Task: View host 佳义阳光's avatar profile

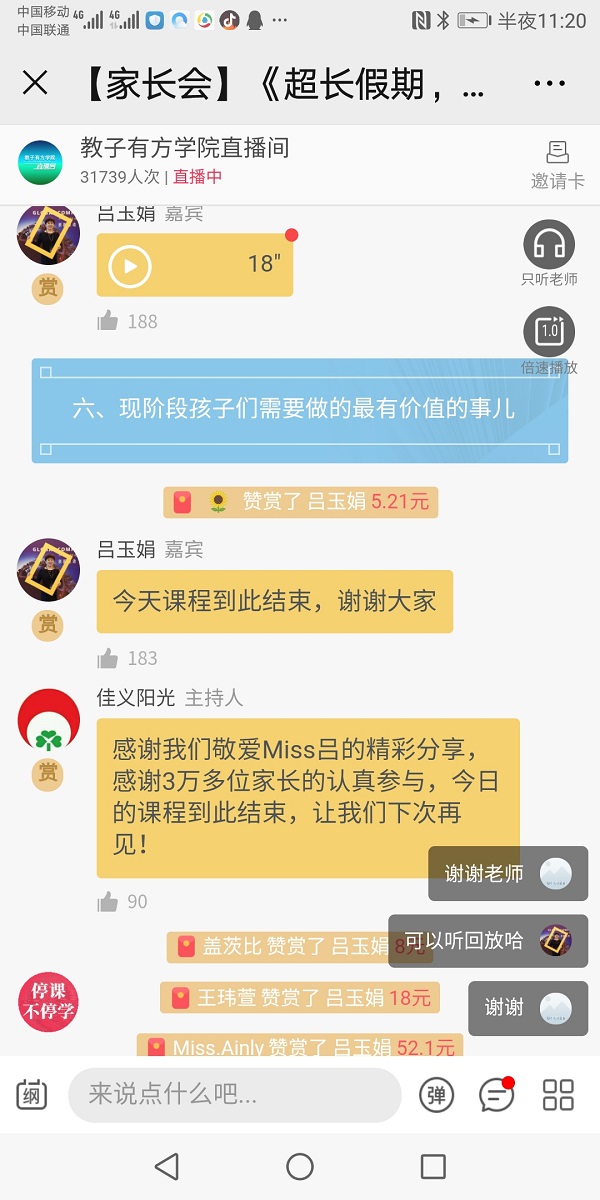Action: tap(48, 719)
